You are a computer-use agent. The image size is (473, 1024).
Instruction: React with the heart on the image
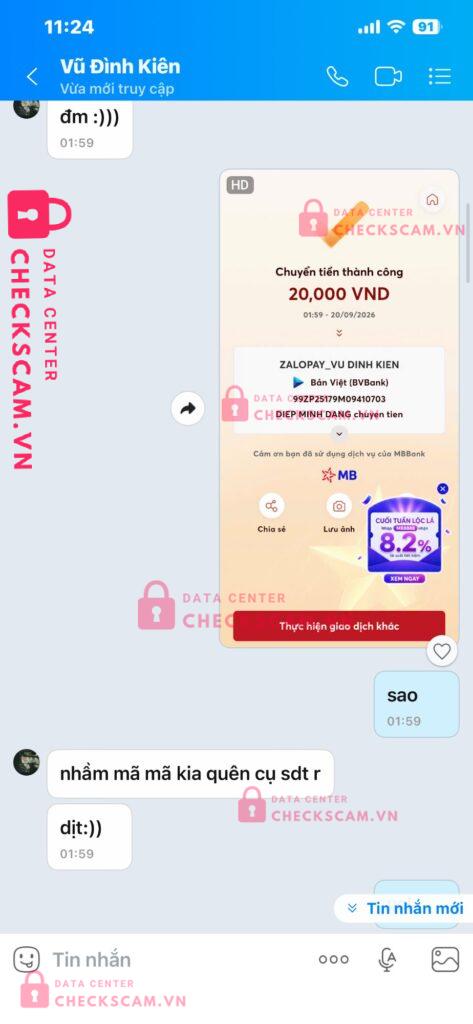click(442, 650)
